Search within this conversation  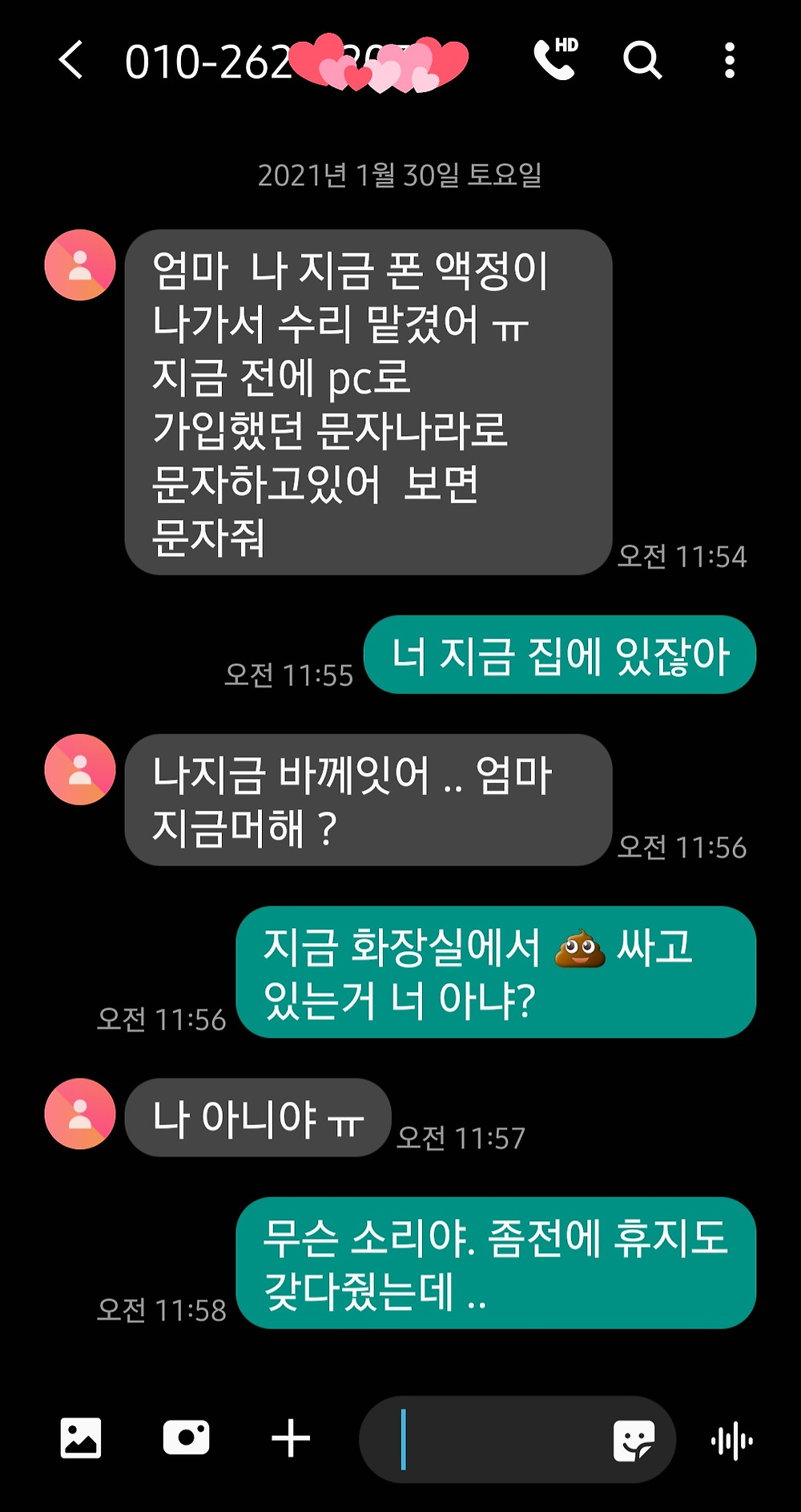tap(642, 60)
